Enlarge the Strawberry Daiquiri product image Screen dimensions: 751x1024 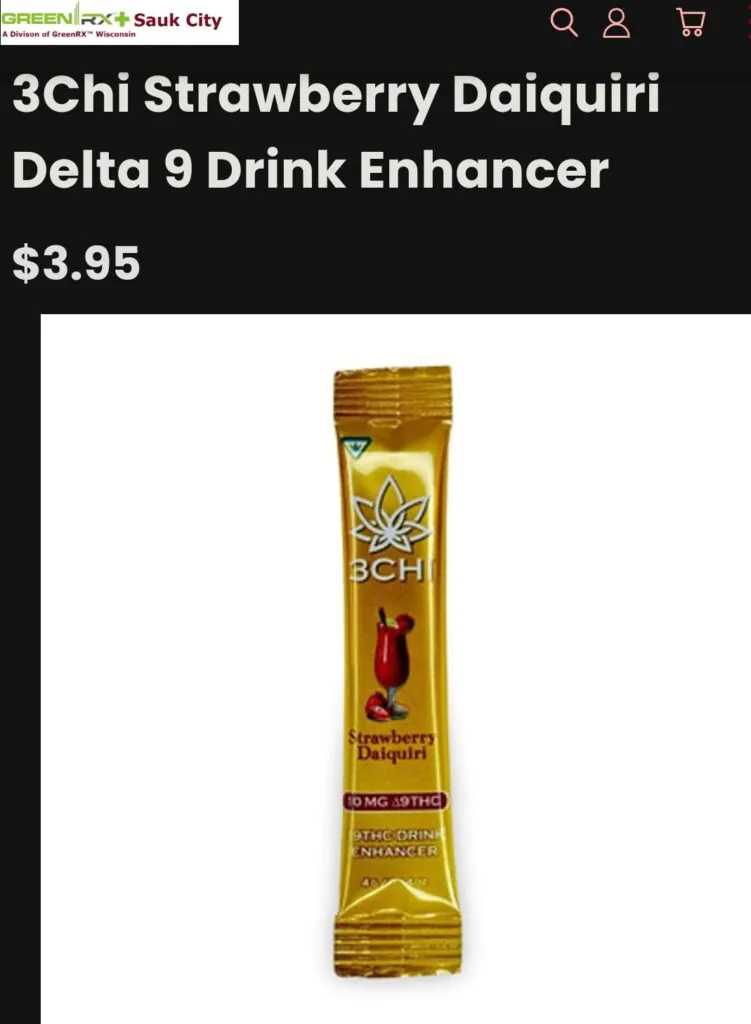click(395, 670)
